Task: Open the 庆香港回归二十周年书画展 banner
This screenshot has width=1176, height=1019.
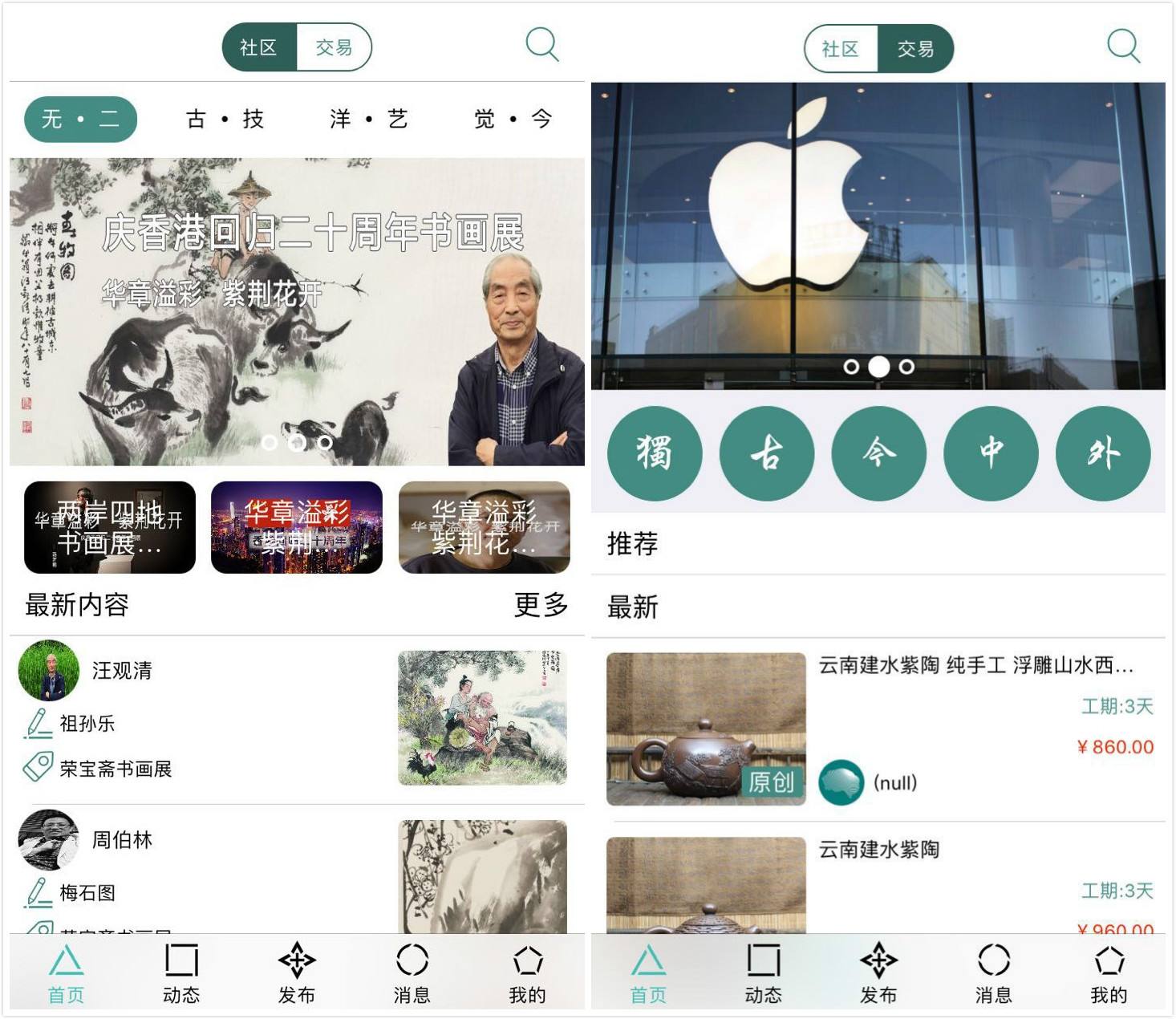Action: click(297, 311)
